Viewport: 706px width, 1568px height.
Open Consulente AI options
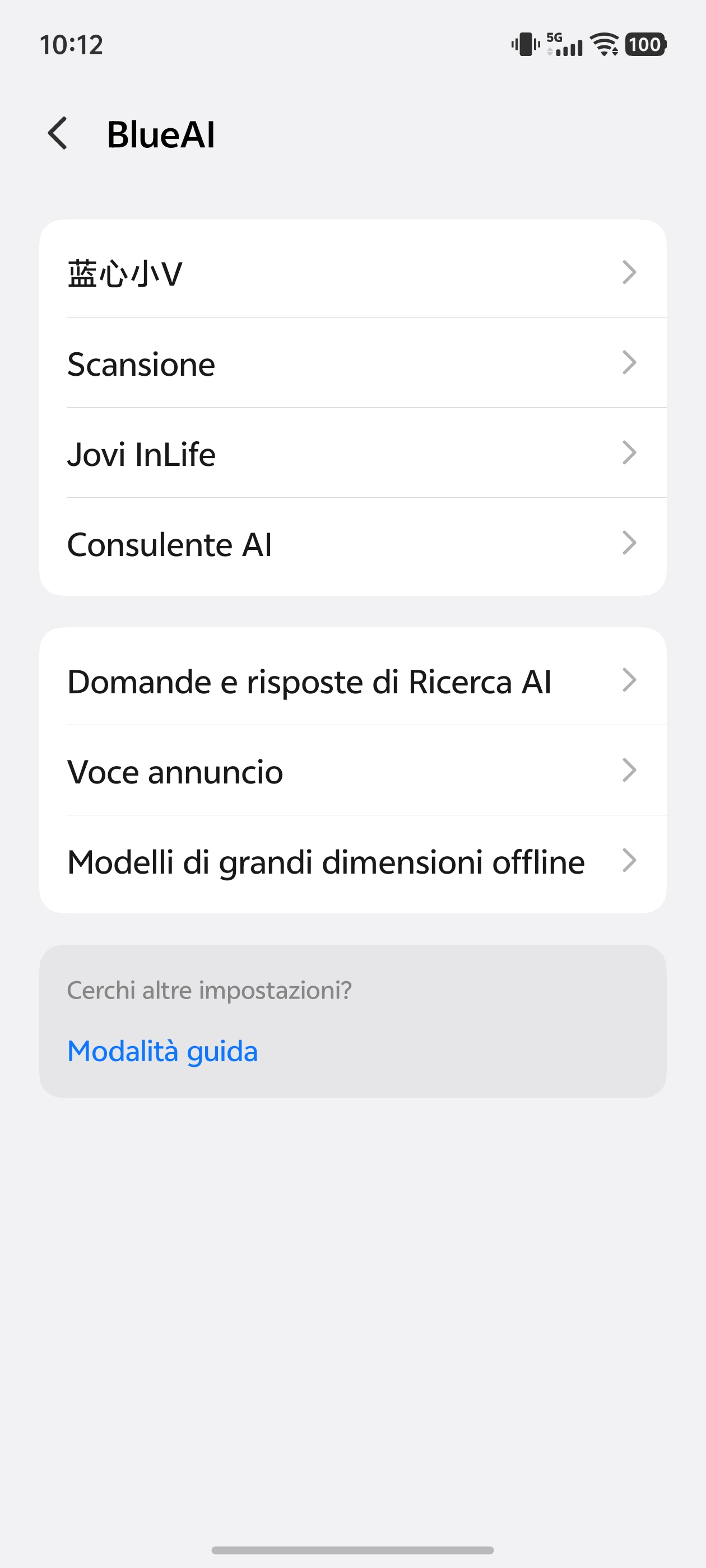(352, 544)
